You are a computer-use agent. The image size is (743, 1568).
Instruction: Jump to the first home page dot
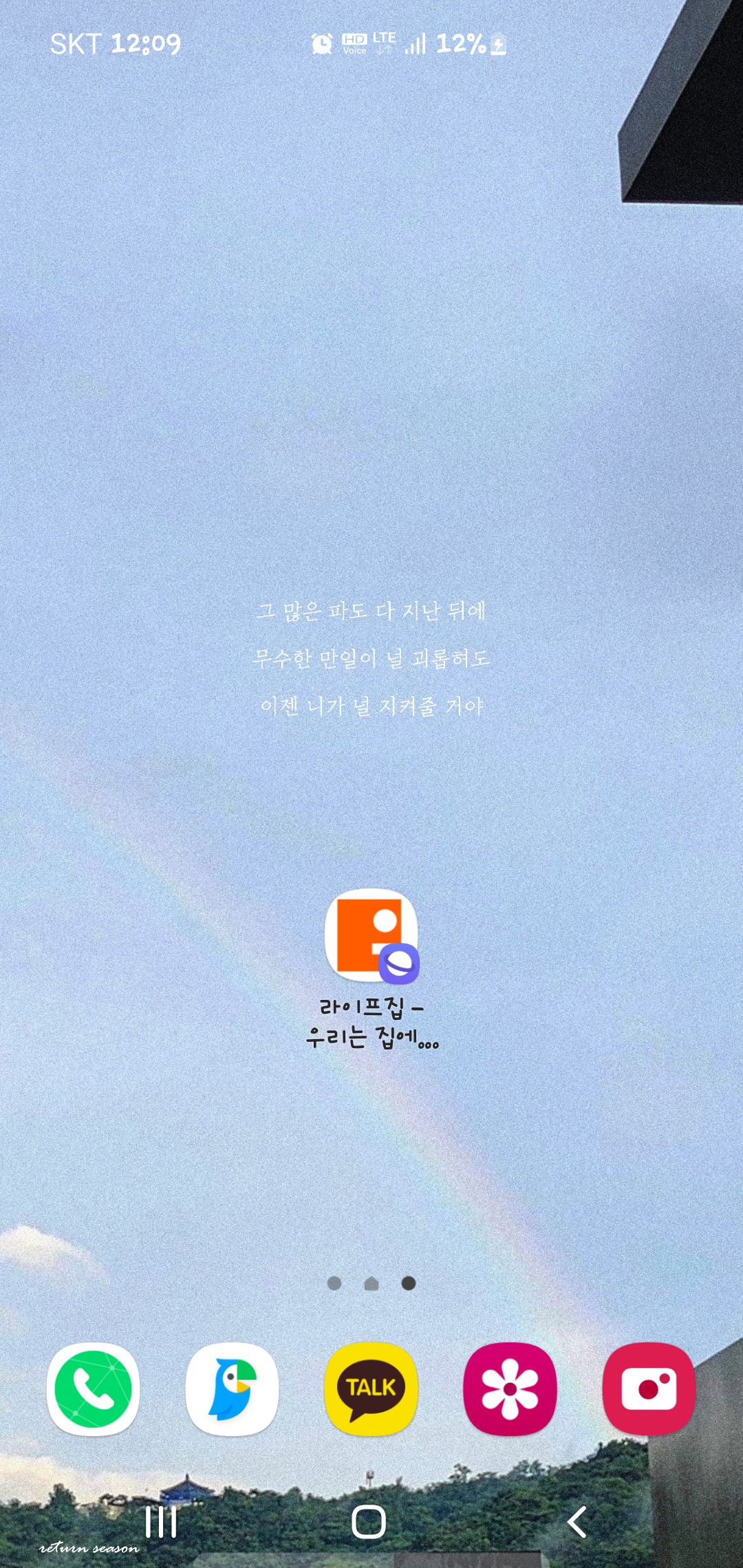[x=334, y=1283]
